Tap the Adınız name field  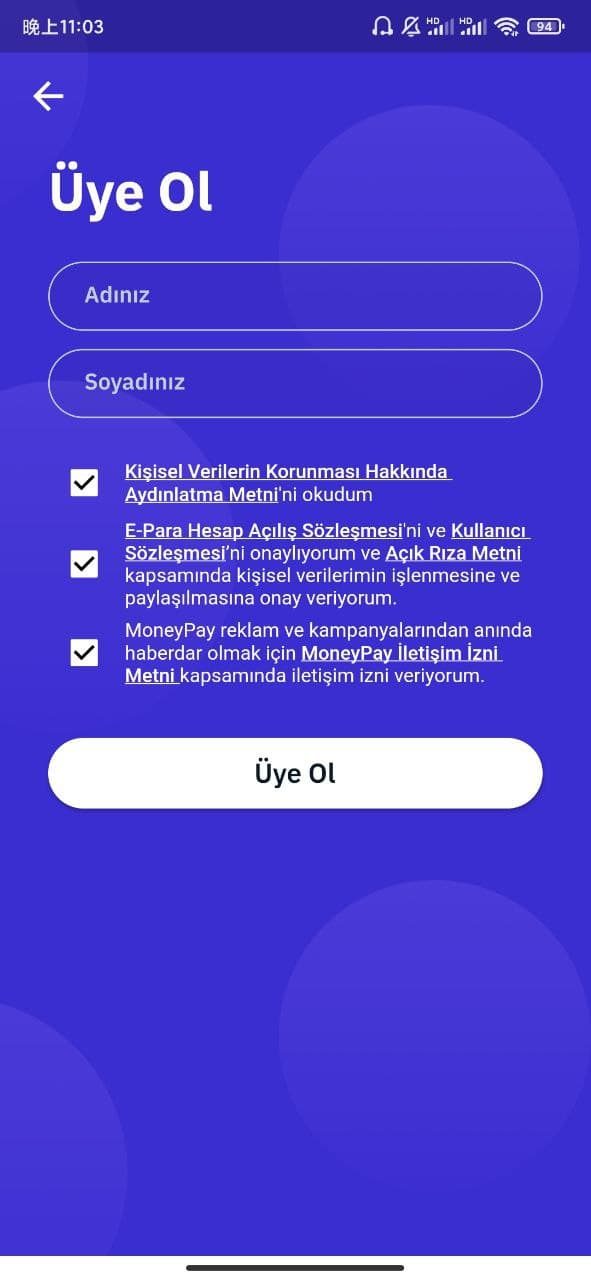tap(295, 296)
